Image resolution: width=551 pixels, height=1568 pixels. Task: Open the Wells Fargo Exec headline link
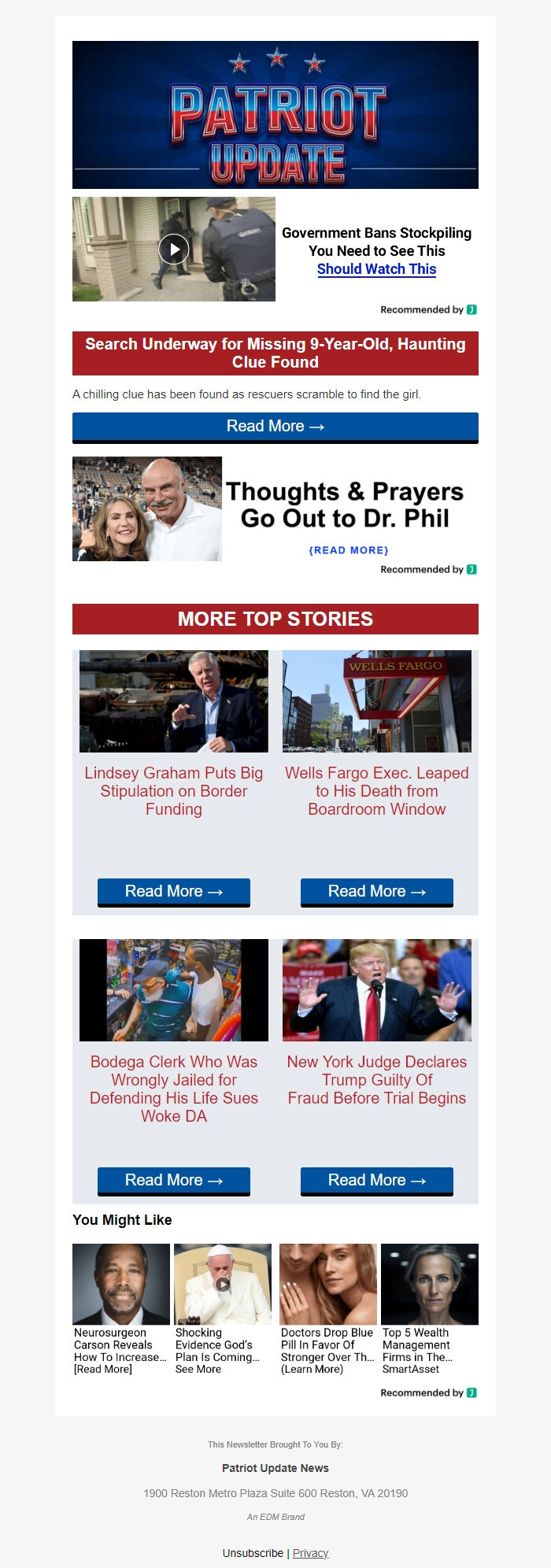377,791
